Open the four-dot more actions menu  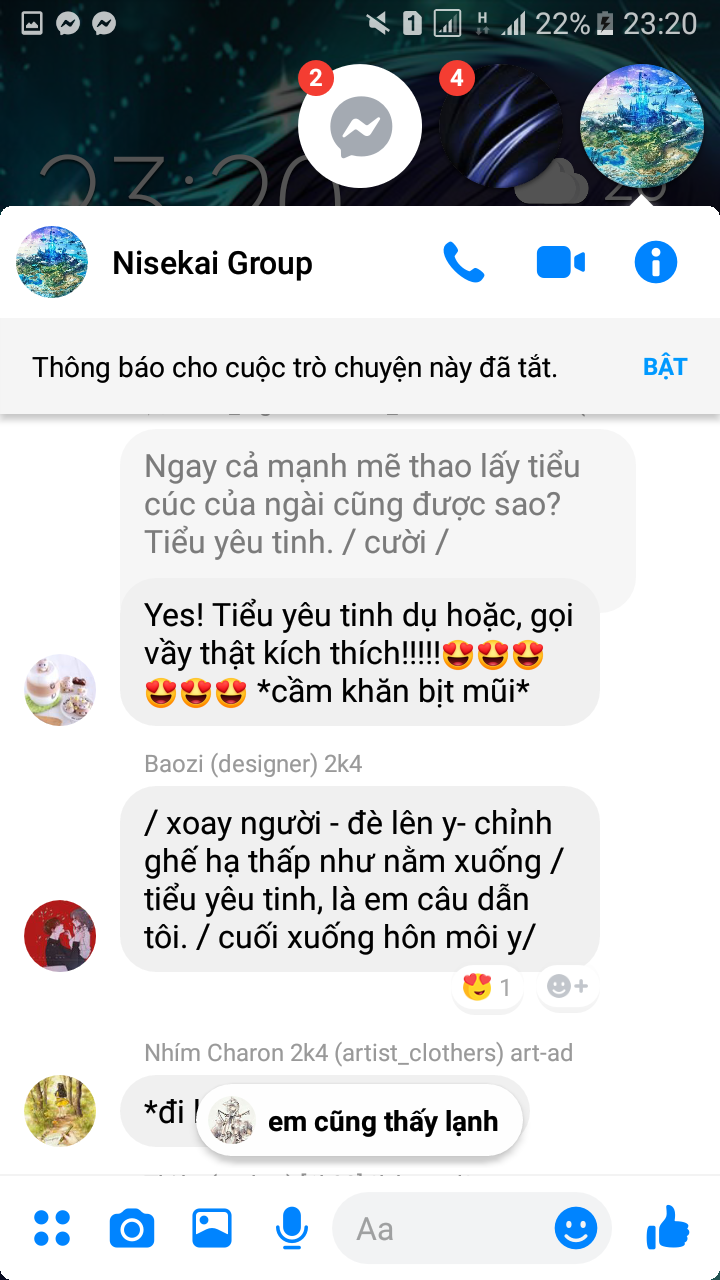(52, 1228)
